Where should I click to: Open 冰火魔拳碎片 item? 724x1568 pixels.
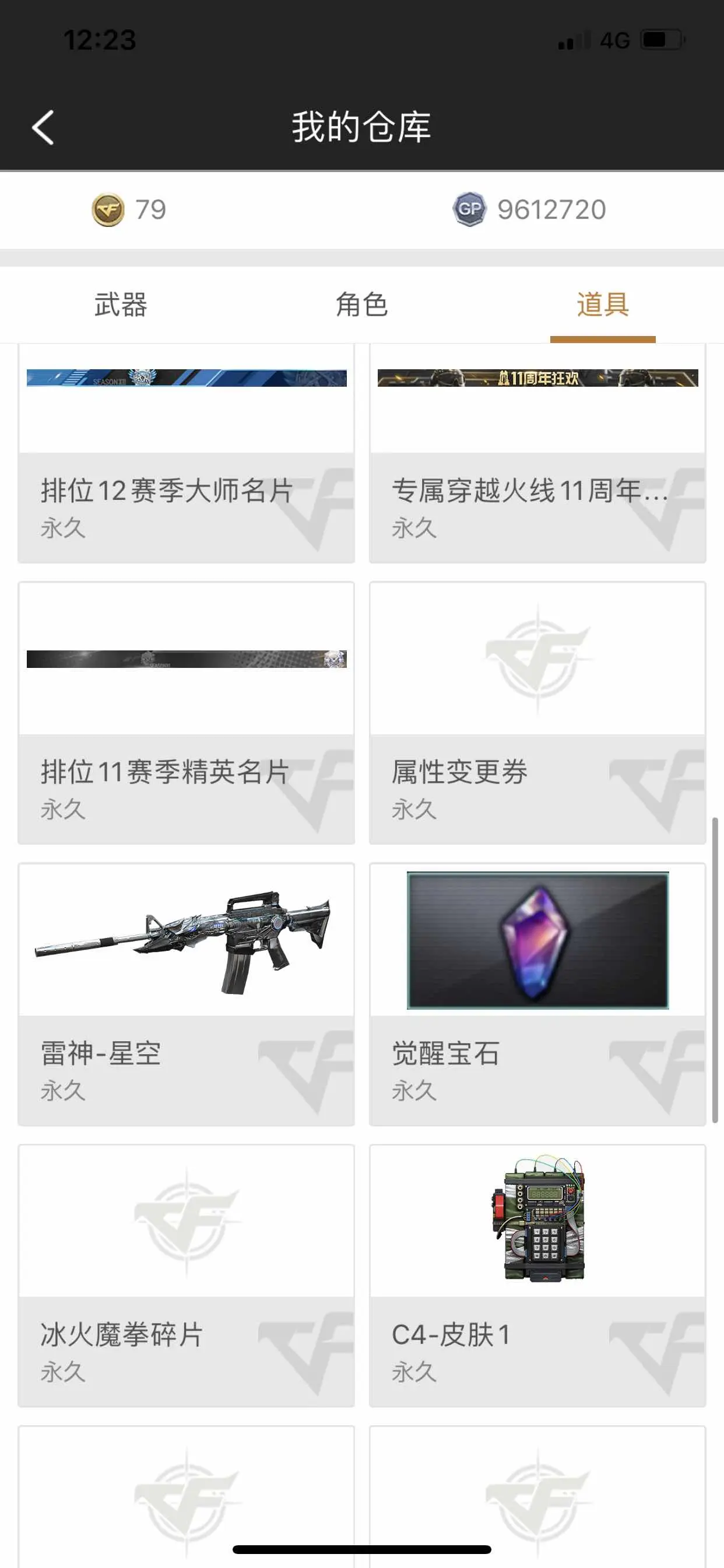pos(186,1275)
